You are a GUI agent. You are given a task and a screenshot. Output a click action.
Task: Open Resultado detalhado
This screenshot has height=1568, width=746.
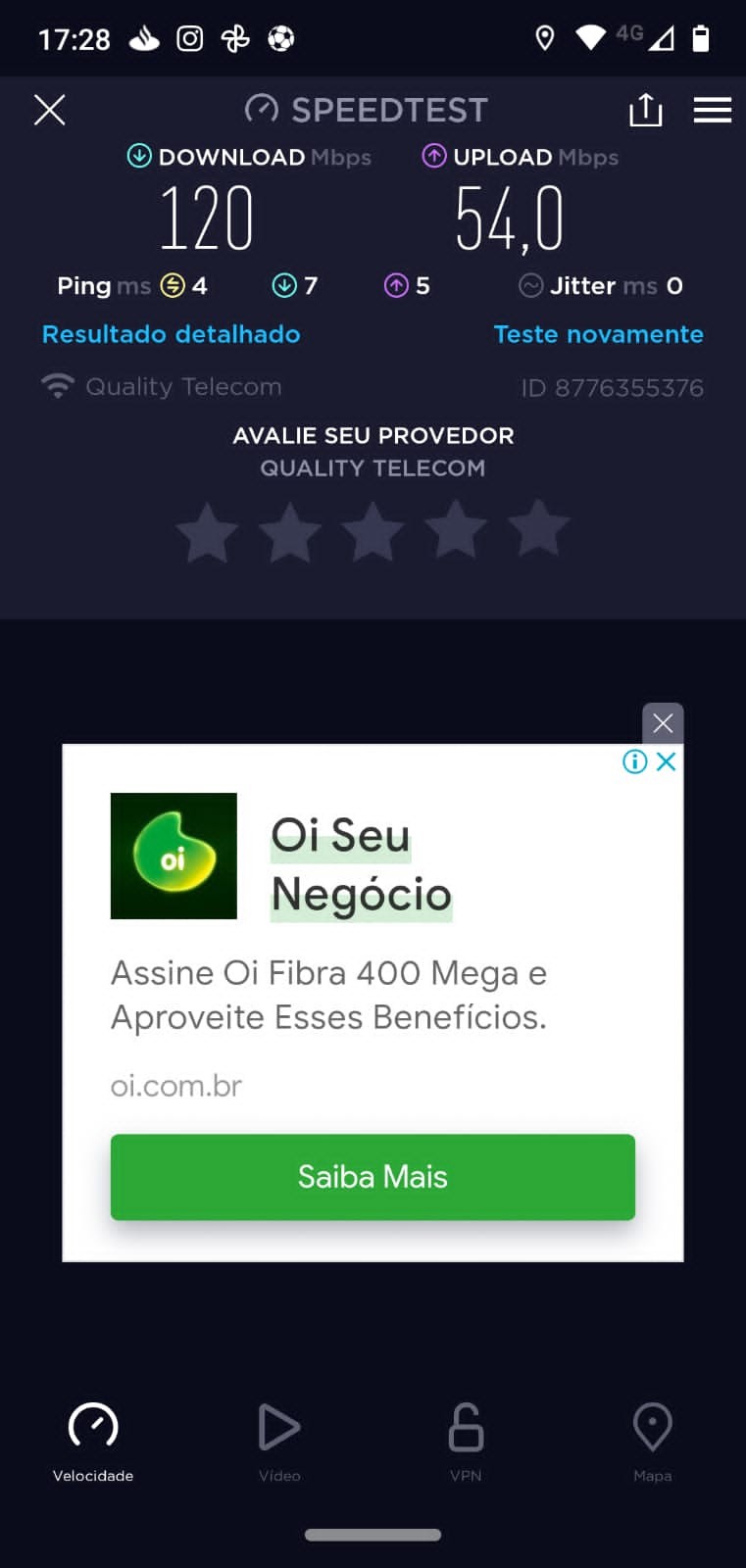[171, 334]
